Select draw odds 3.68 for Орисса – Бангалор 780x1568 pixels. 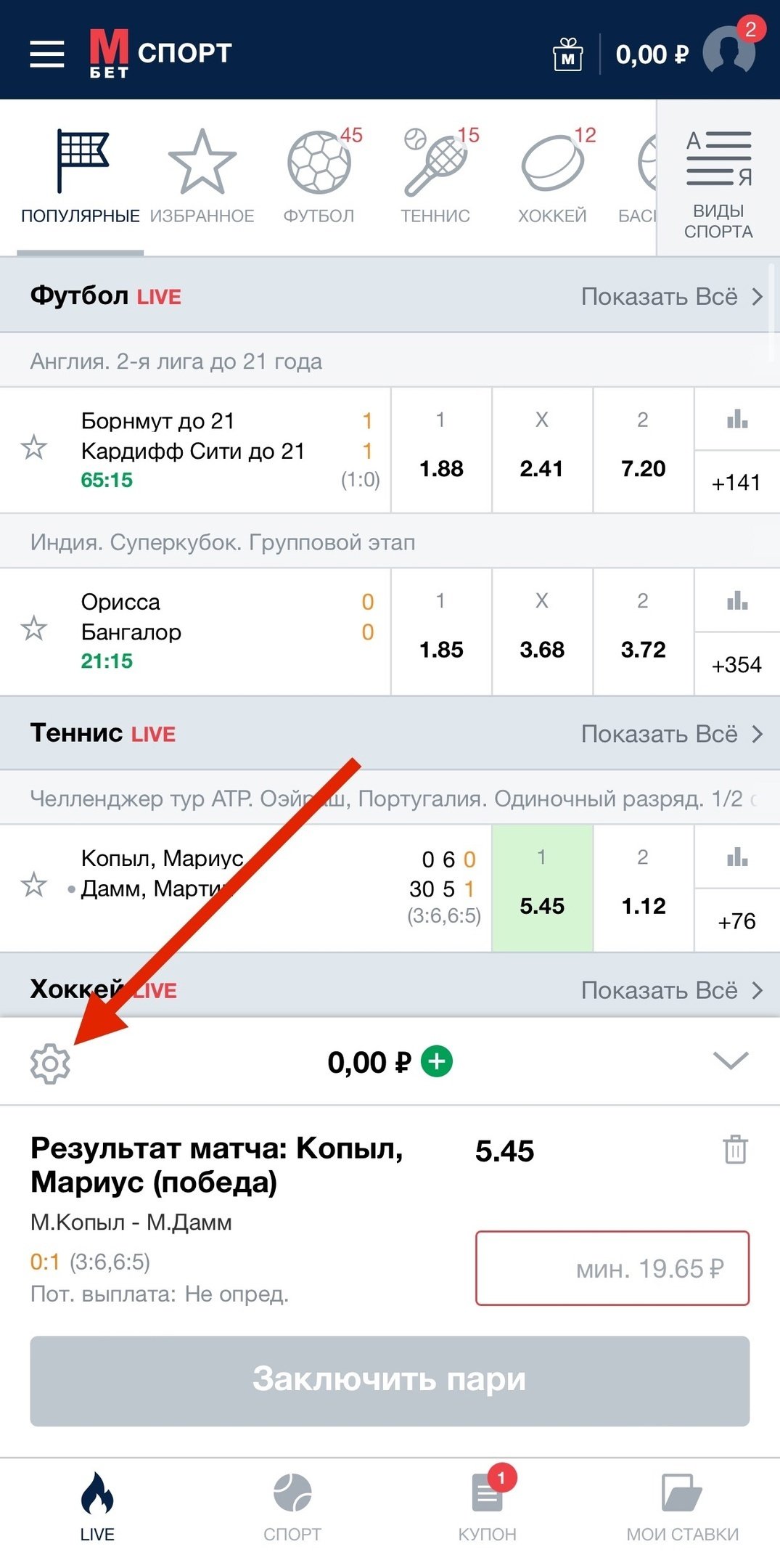(x=542, y=632)
